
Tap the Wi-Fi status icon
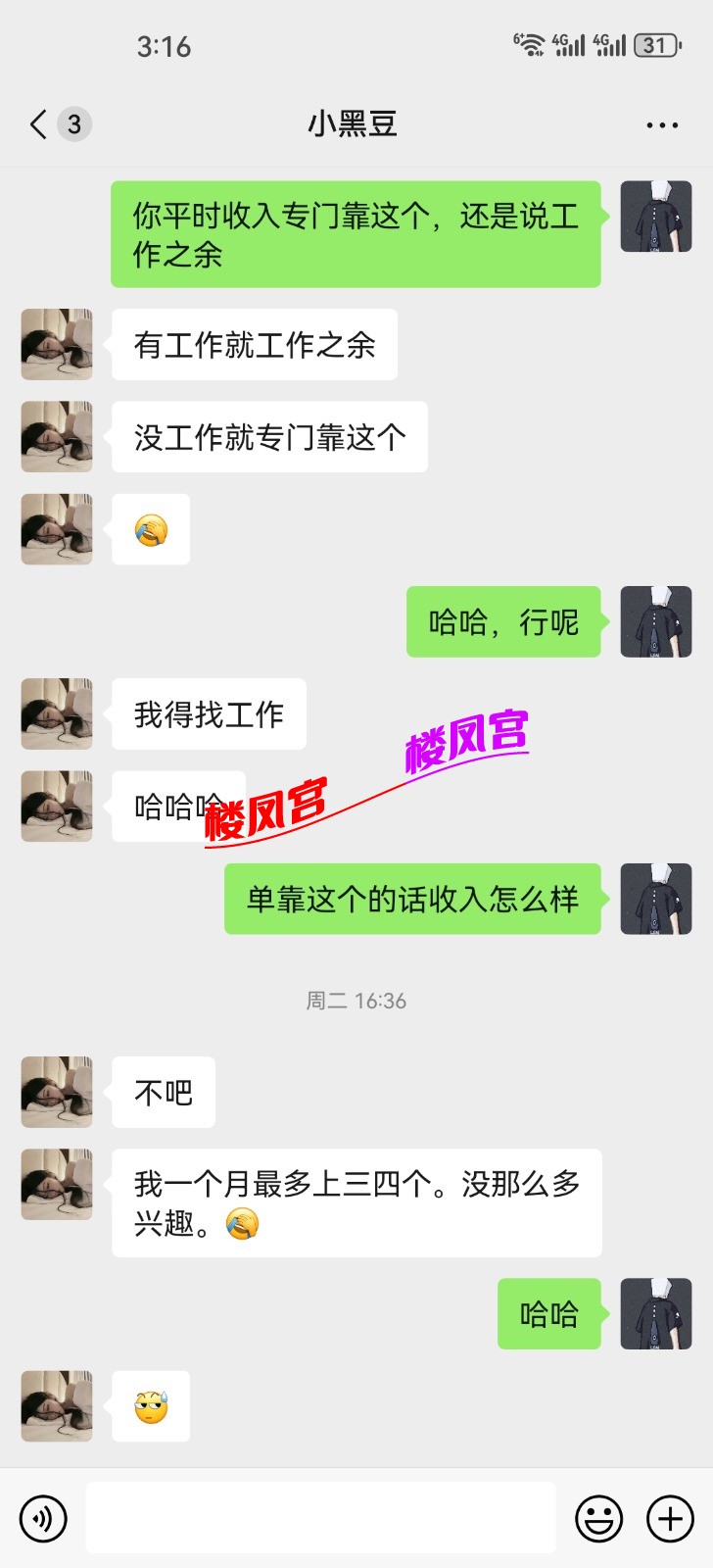[x=530, y=43]
